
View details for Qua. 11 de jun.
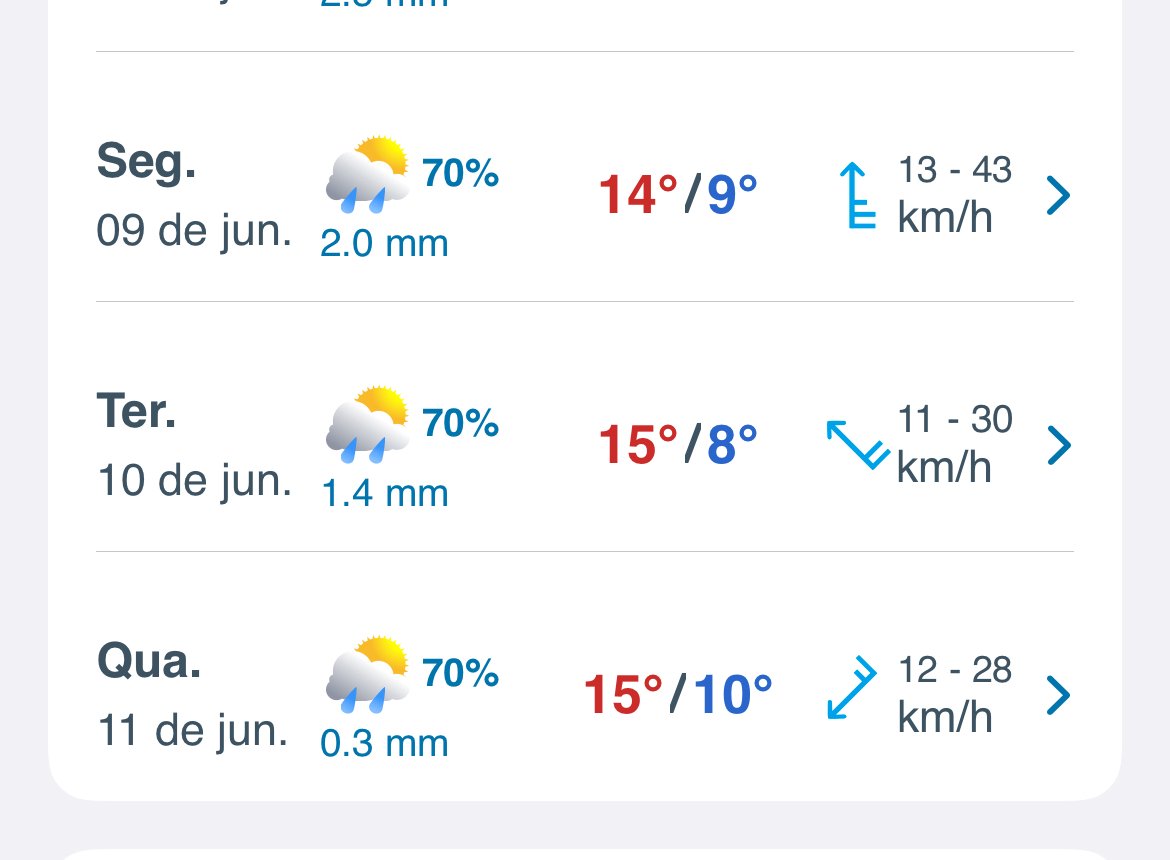click(x=1058, y=695)
